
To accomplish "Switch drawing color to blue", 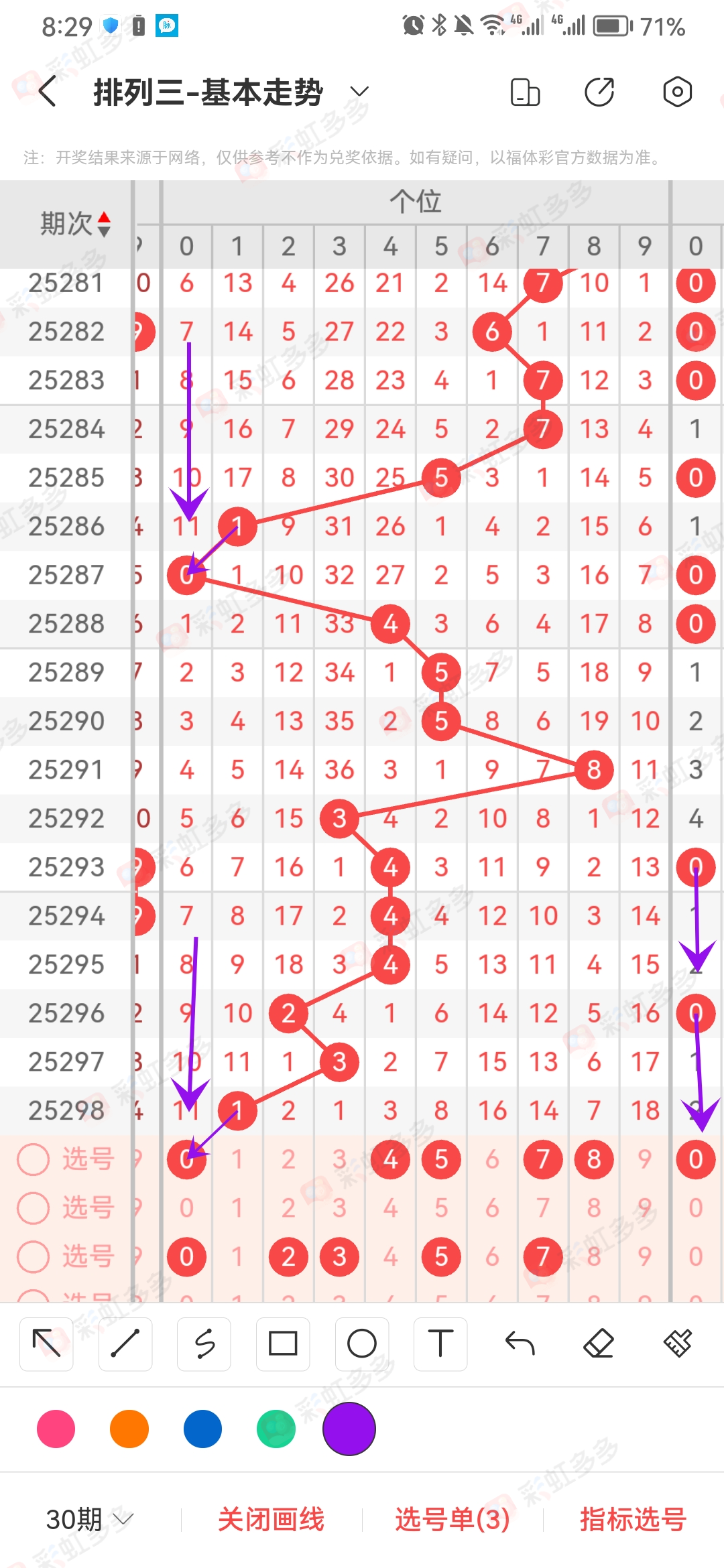I will click(x=202, y=1429).
